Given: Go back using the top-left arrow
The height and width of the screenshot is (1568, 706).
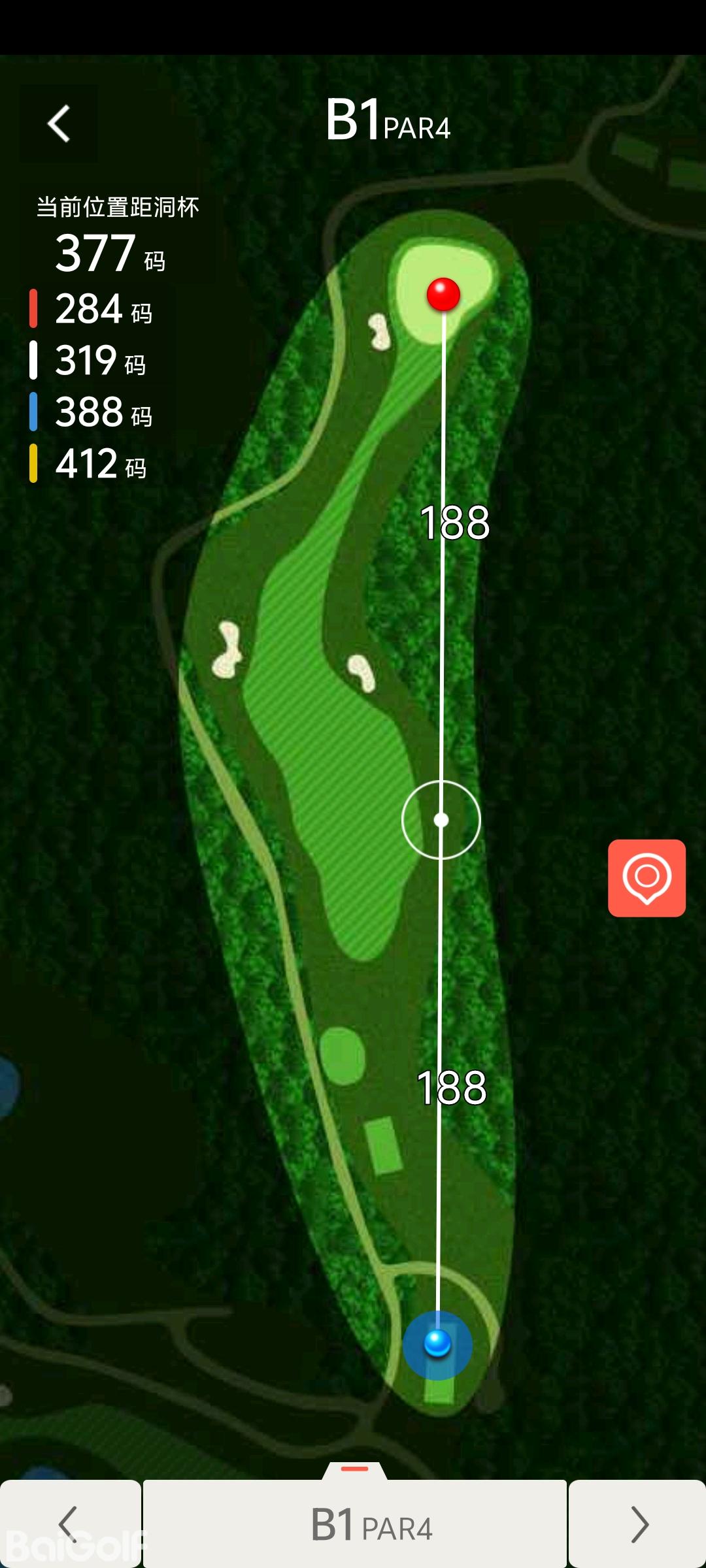Looking at the screenshot, I should click(x=59, y=123).
